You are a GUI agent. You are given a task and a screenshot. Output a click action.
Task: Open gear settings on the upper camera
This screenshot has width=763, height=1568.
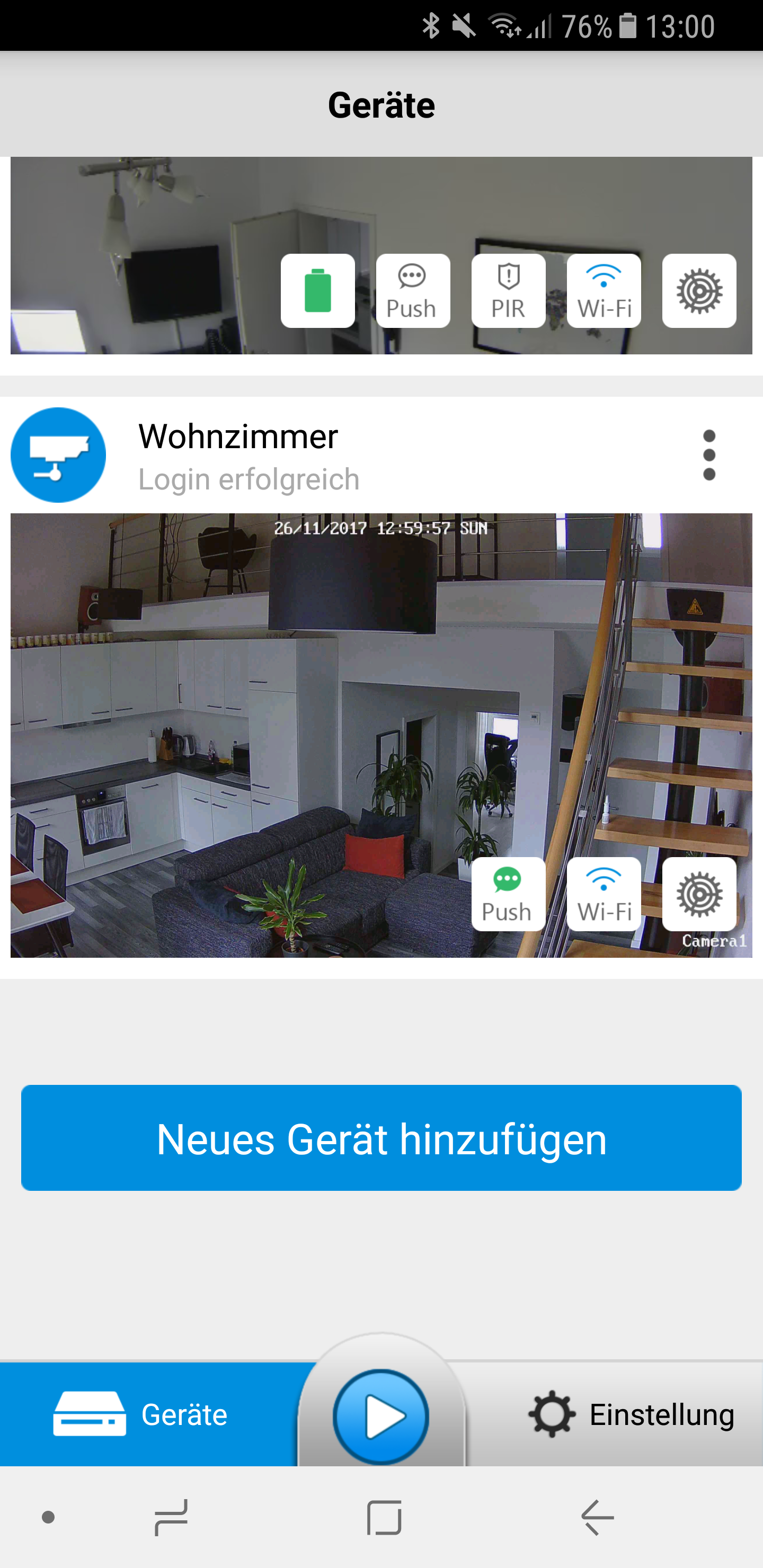point(699,291)
